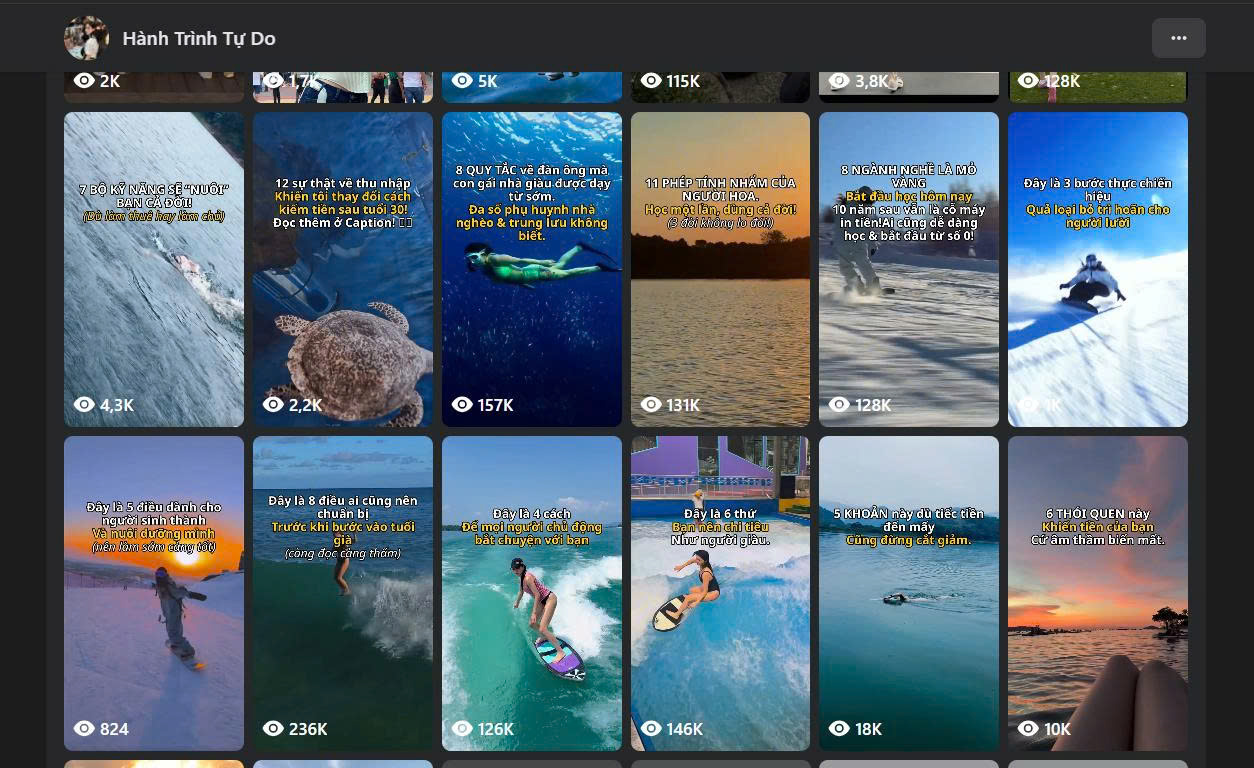Open the reel about 7 bộ kỹ năng
This screenshot has height=768, width=1254.
154,269
